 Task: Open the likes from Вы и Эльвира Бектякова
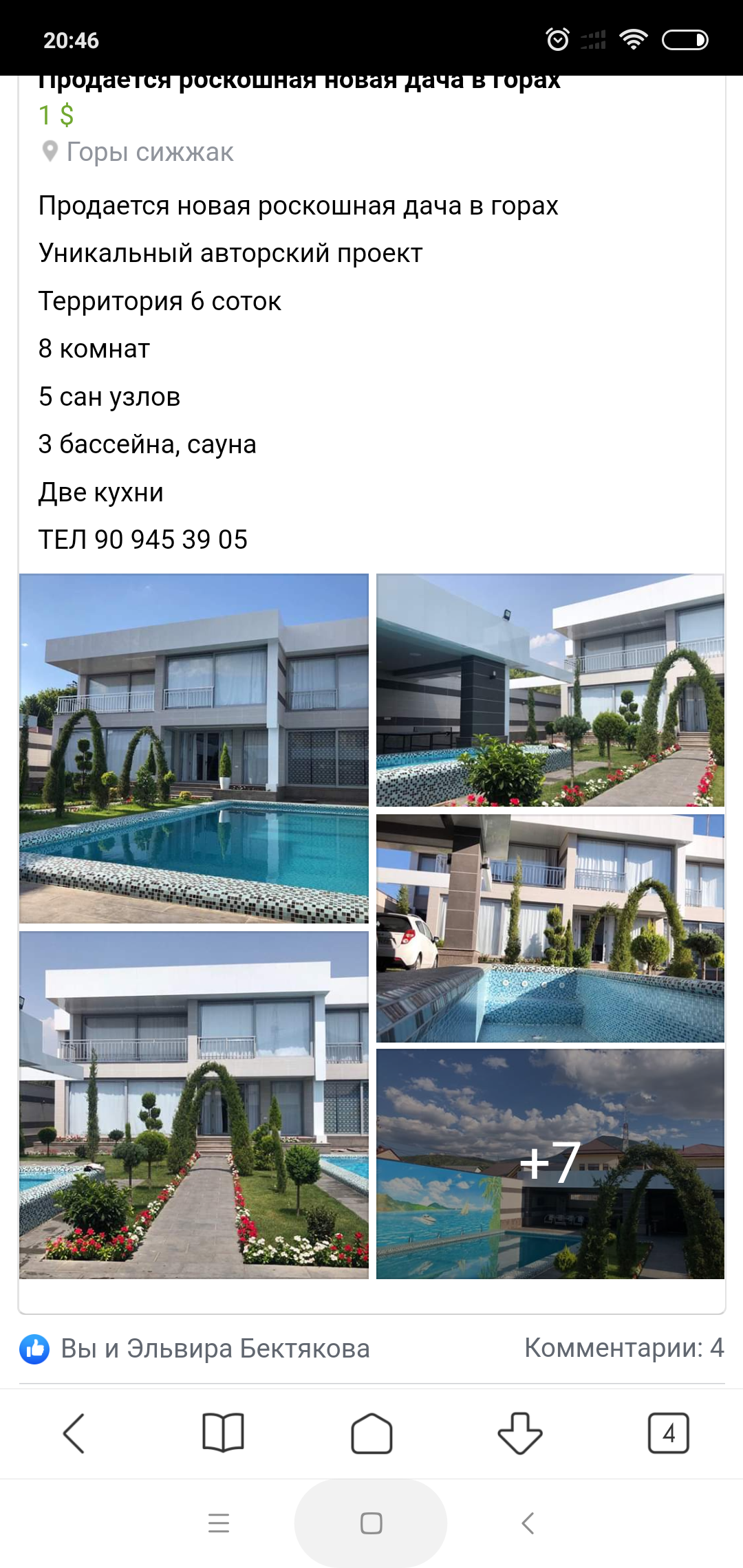tap(195, 1349)
